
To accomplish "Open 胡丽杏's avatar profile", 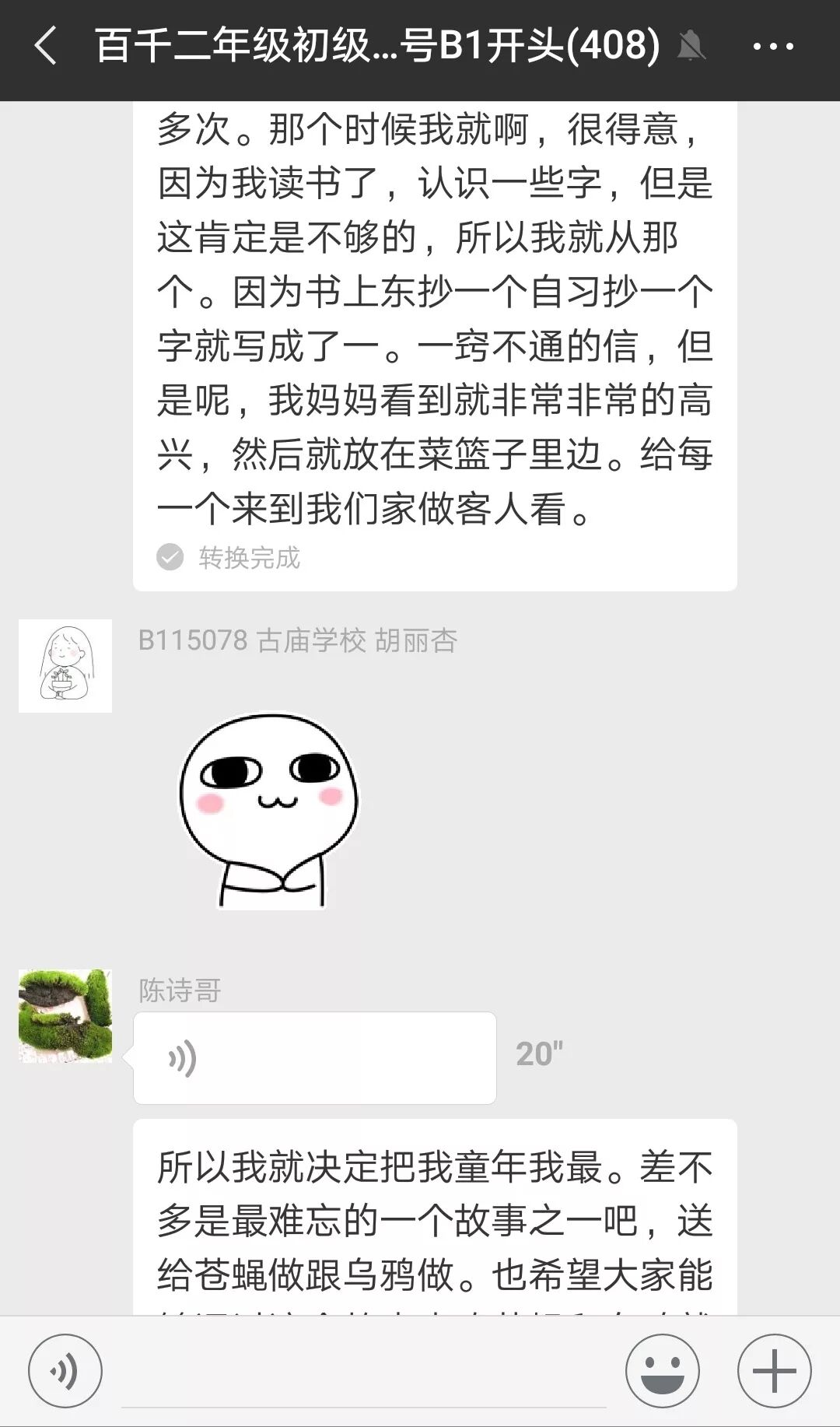I will 65,666.
